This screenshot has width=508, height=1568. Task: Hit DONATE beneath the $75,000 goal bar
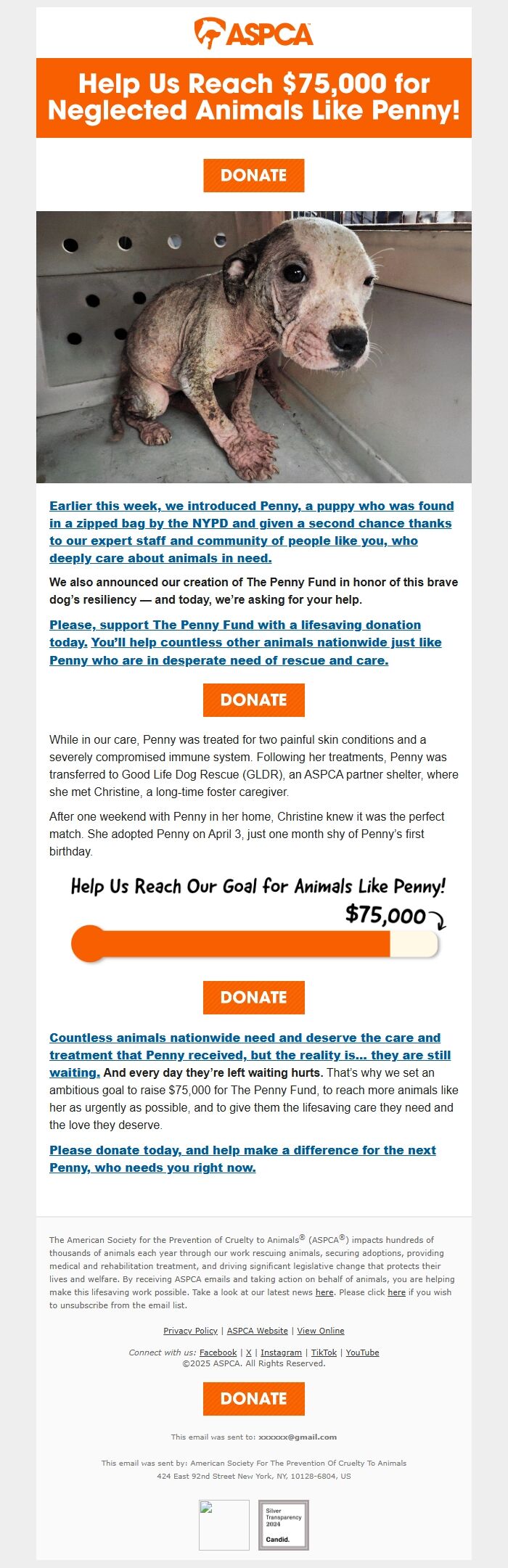[x=253, y=998]
